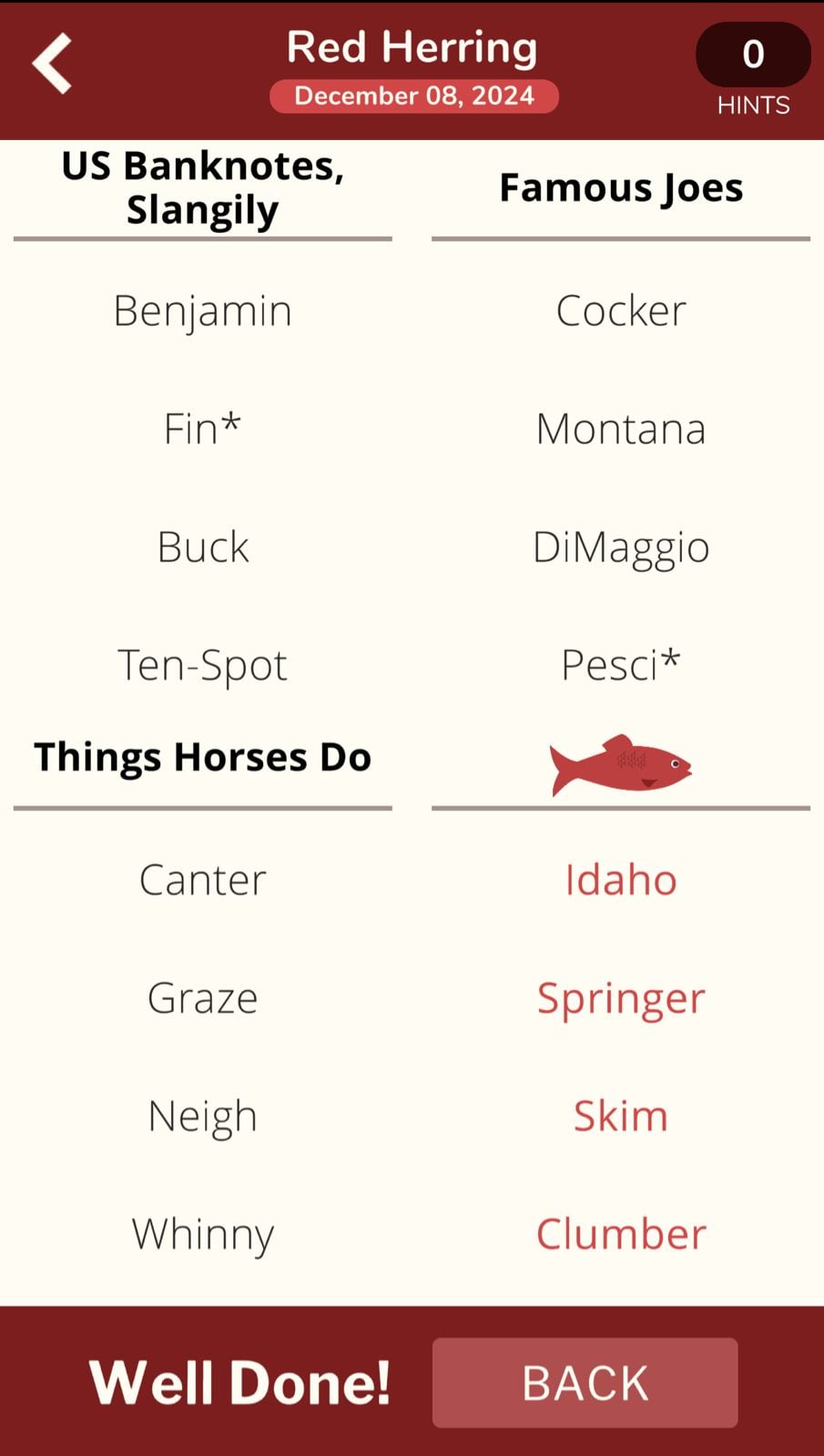This screenshot has width=824, height=1456.
Task: Select the December 08, 2024 date pill
Action: pyautogui.click(x=413, y=96)
